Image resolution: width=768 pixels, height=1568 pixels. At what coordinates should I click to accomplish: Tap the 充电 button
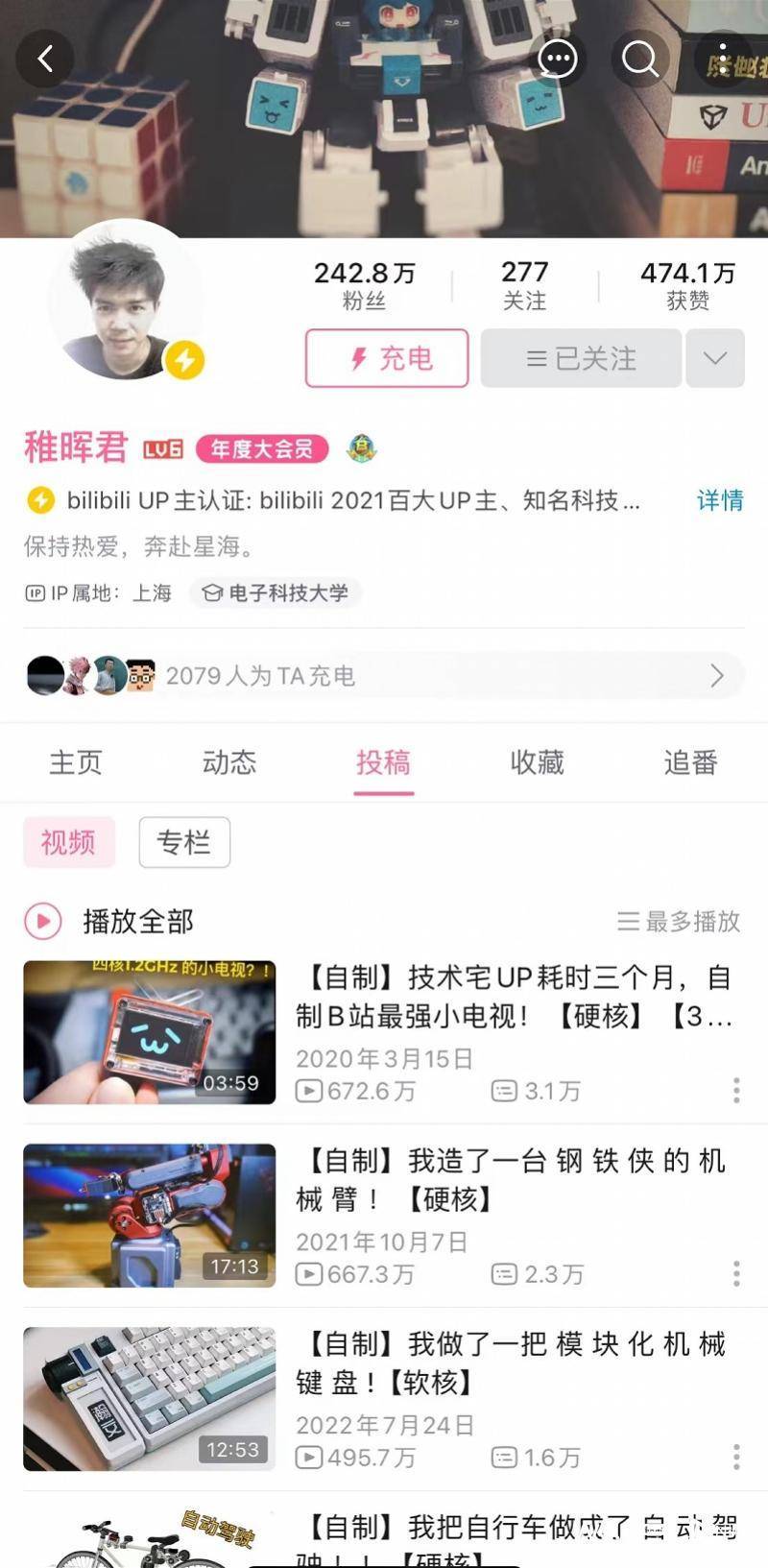click(386, 358)
